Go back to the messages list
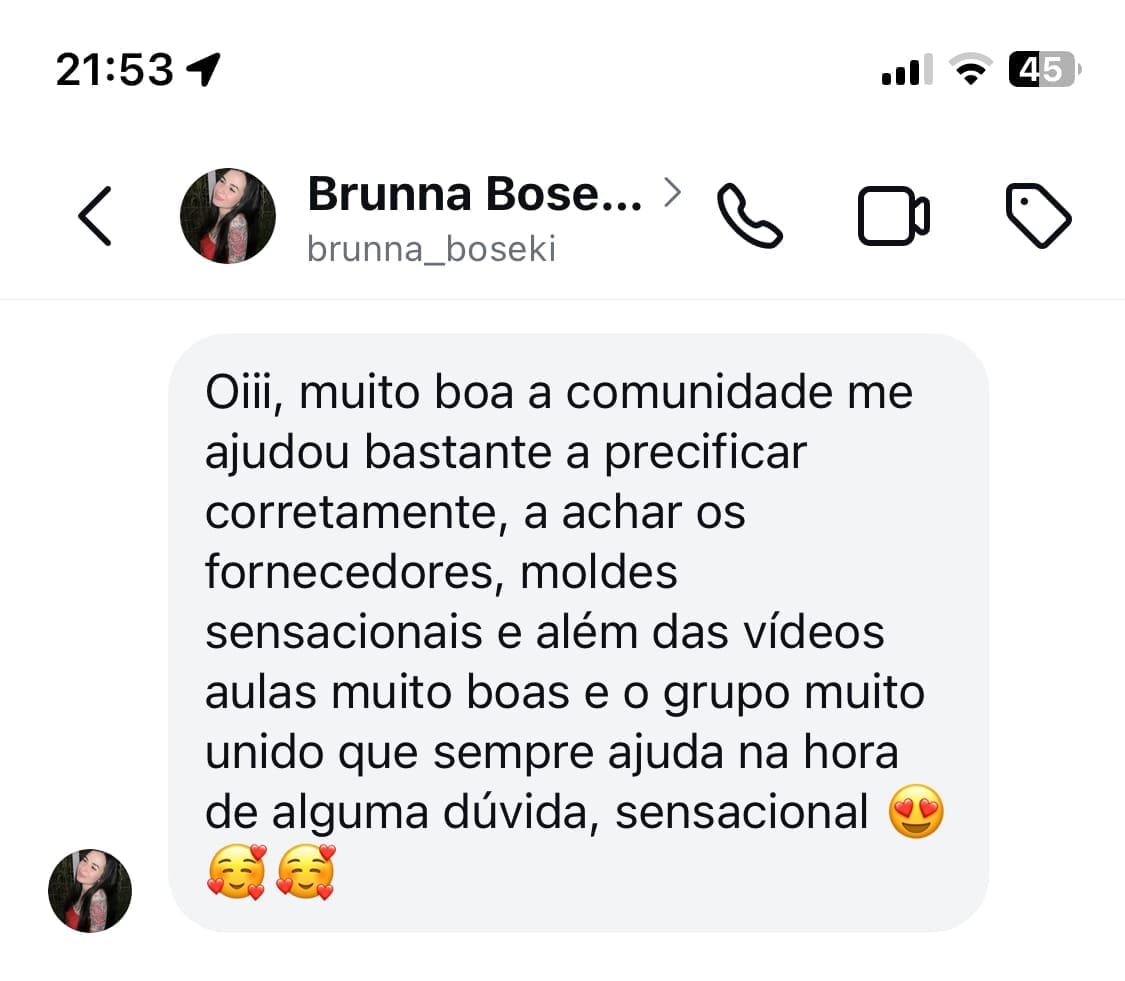This screenshot has height=981, width=1125. click(95, 215)
